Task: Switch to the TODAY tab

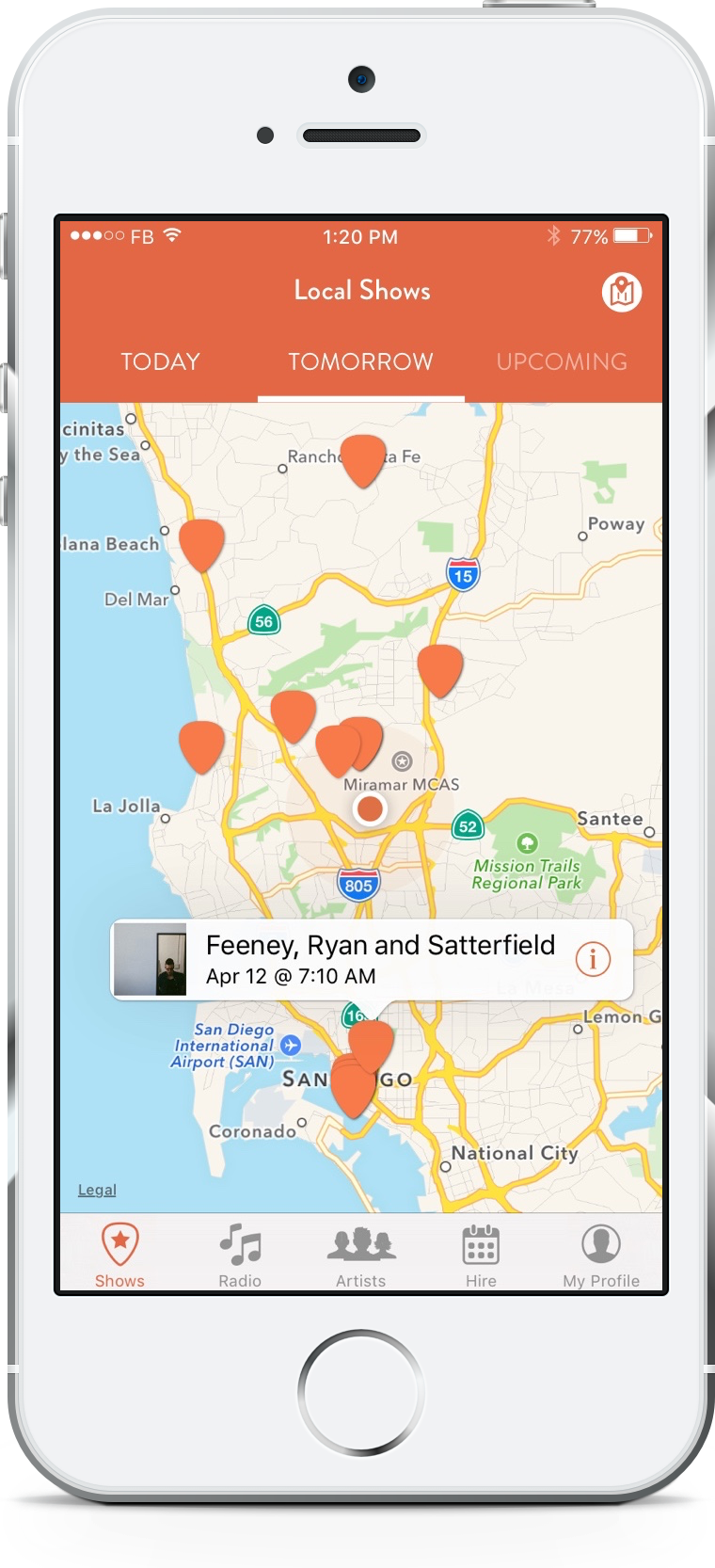Action: coord(160,361)
